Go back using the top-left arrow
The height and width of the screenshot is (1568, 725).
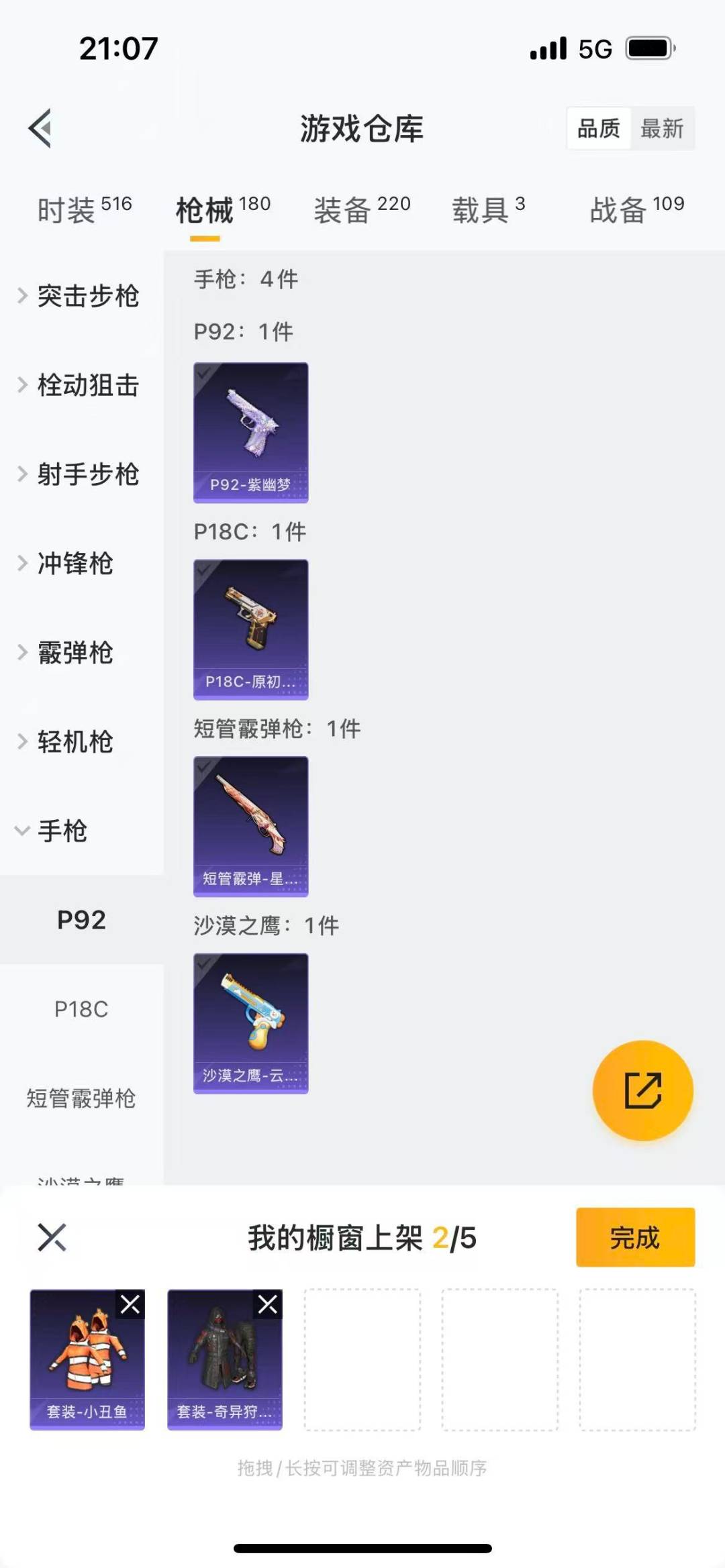pyautogui.click(x=40, y=128)
